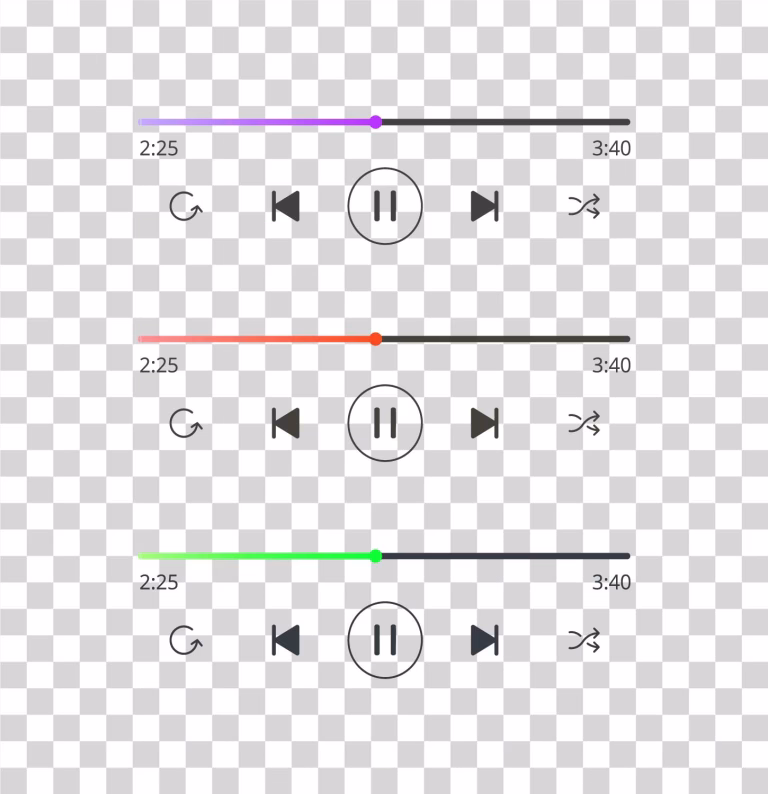The width and height of the screenshot is (768, 794).
Task: Select the shuffle icon in the purple player
Action: click(x=585, y=207)
